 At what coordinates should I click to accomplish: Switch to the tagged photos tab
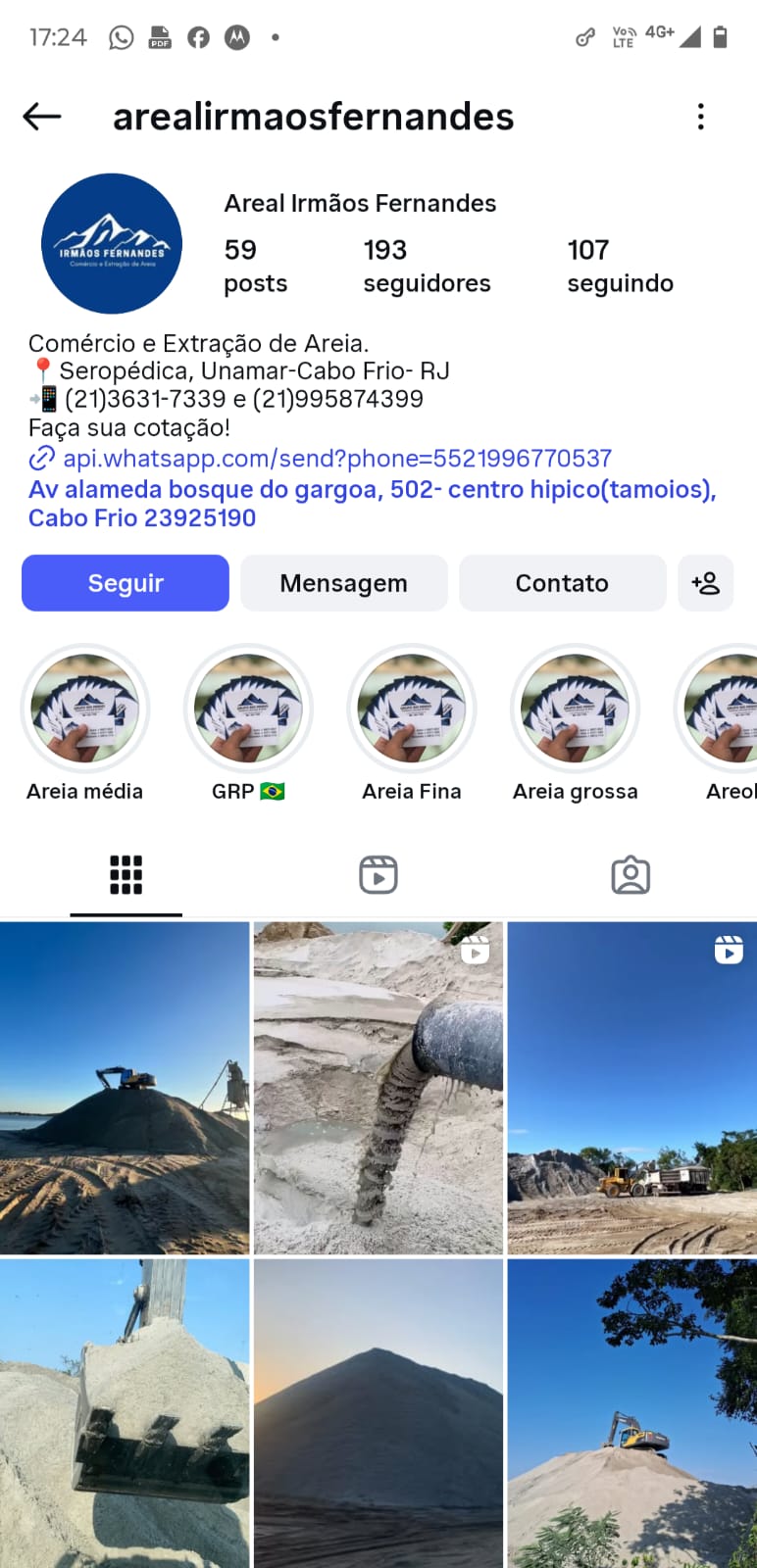[631, 874]
